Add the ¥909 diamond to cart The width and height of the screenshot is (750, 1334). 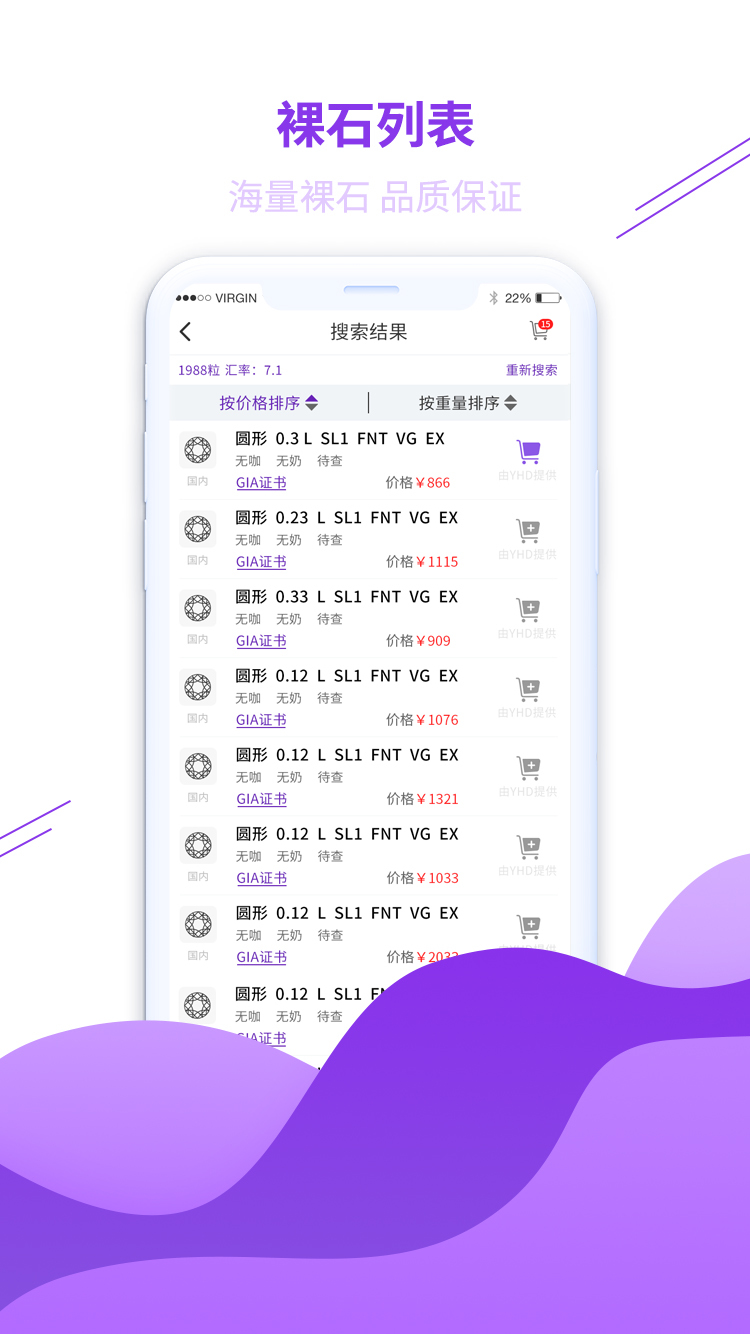click(528, 609)
